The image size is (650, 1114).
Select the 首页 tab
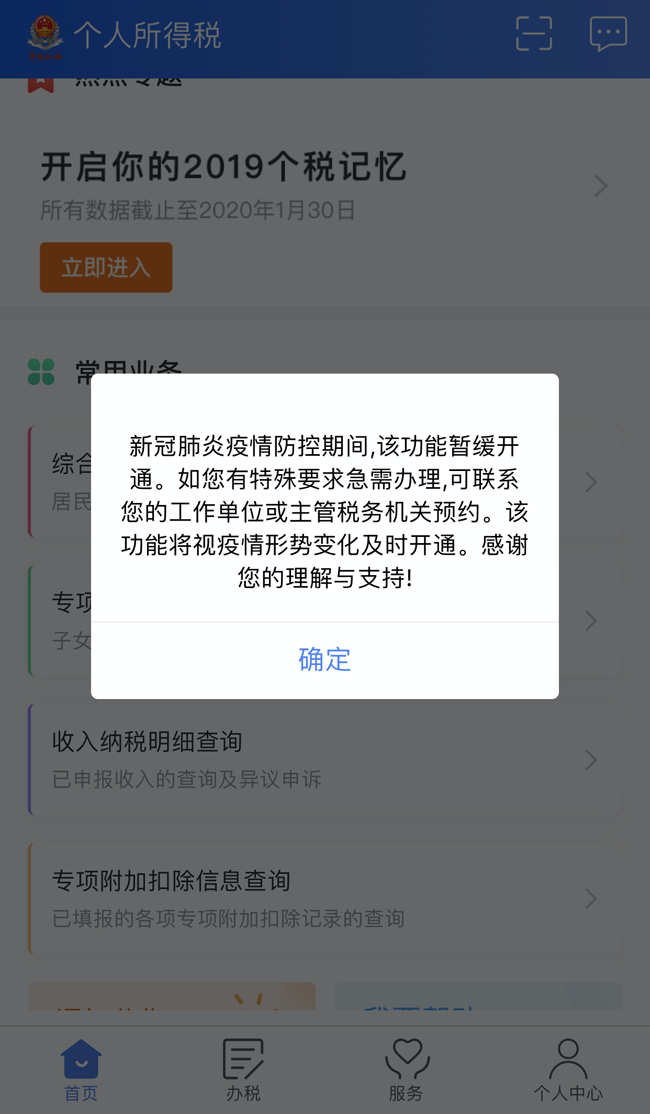pyautogui.click(x=81, y=1070)
